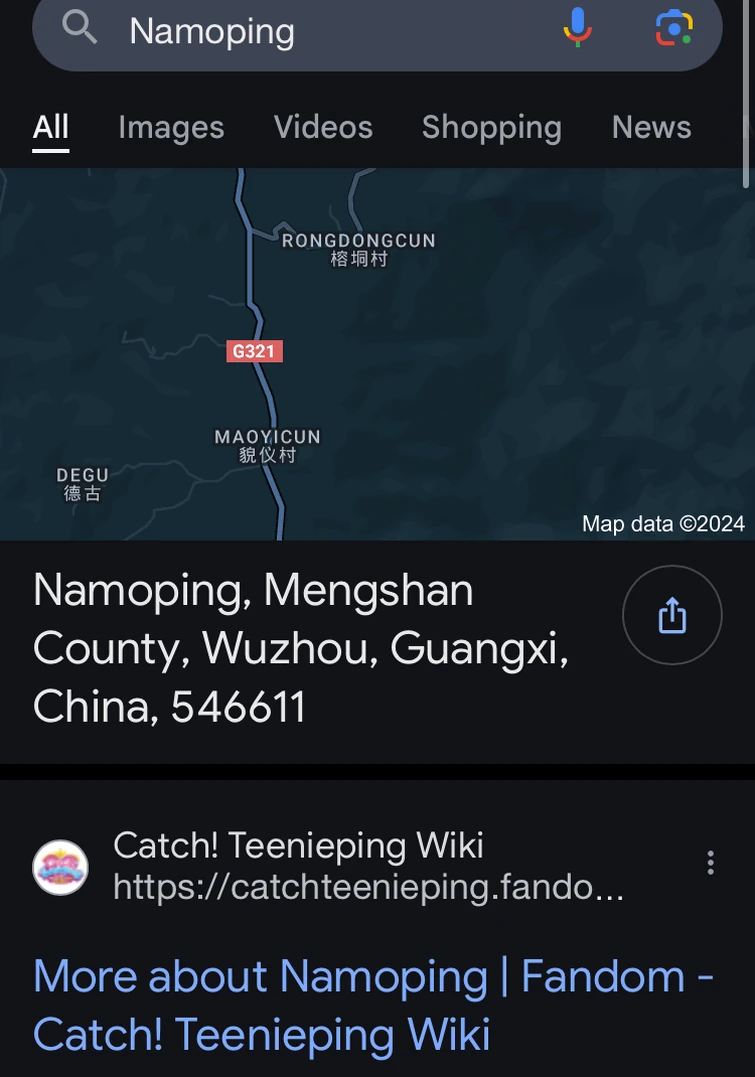The width and height of the screenshot is (755, 1077).
Task: Open the News tab
Action: pyautogui.click(x=651, y=127)
